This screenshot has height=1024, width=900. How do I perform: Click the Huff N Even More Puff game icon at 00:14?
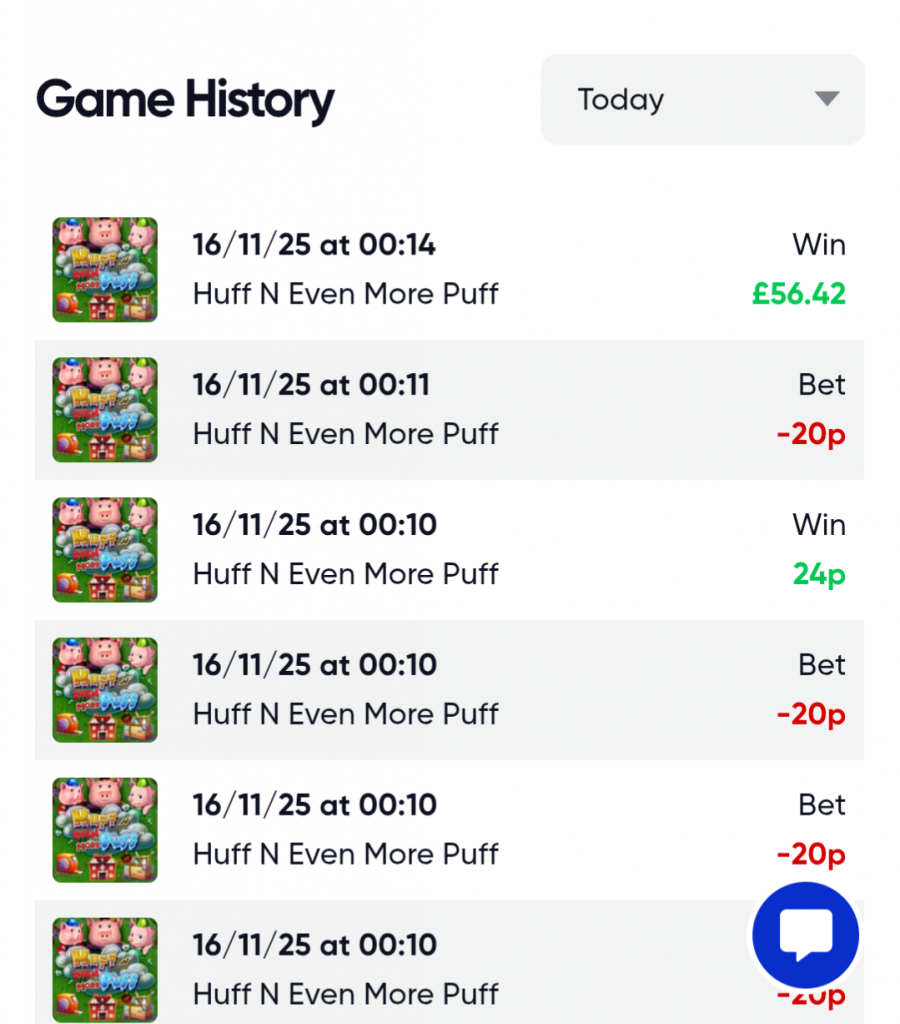pyautogui.click(x=104, y=269)
